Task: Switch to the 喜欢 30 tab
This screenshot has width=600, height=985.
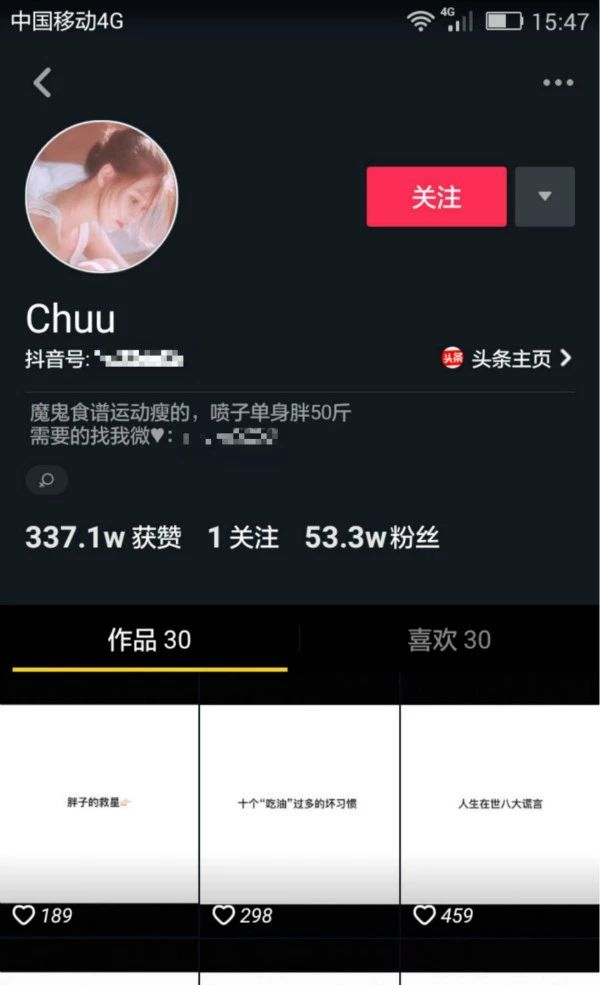Action: tap(449, 640)
